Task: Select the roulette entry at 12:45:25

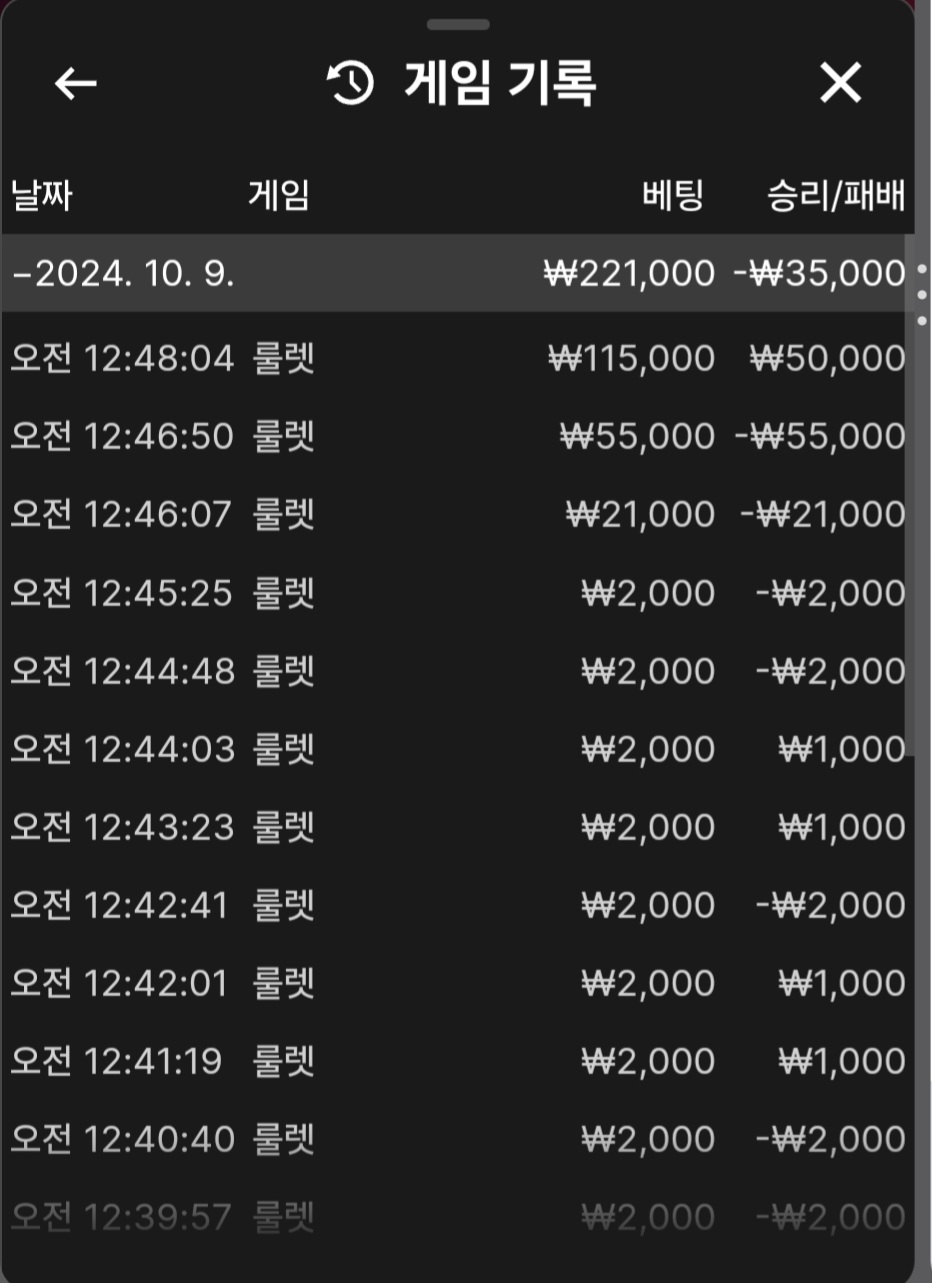Action: 455,593
